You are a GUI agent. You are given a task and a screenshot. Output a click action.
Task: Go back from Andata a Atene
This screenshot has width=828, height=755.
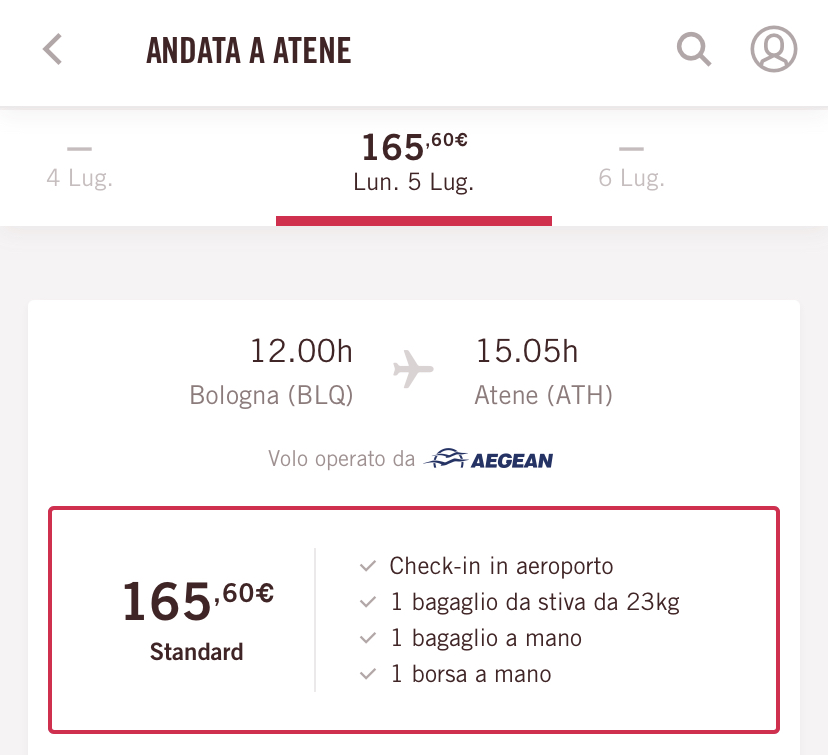point(53,49)
